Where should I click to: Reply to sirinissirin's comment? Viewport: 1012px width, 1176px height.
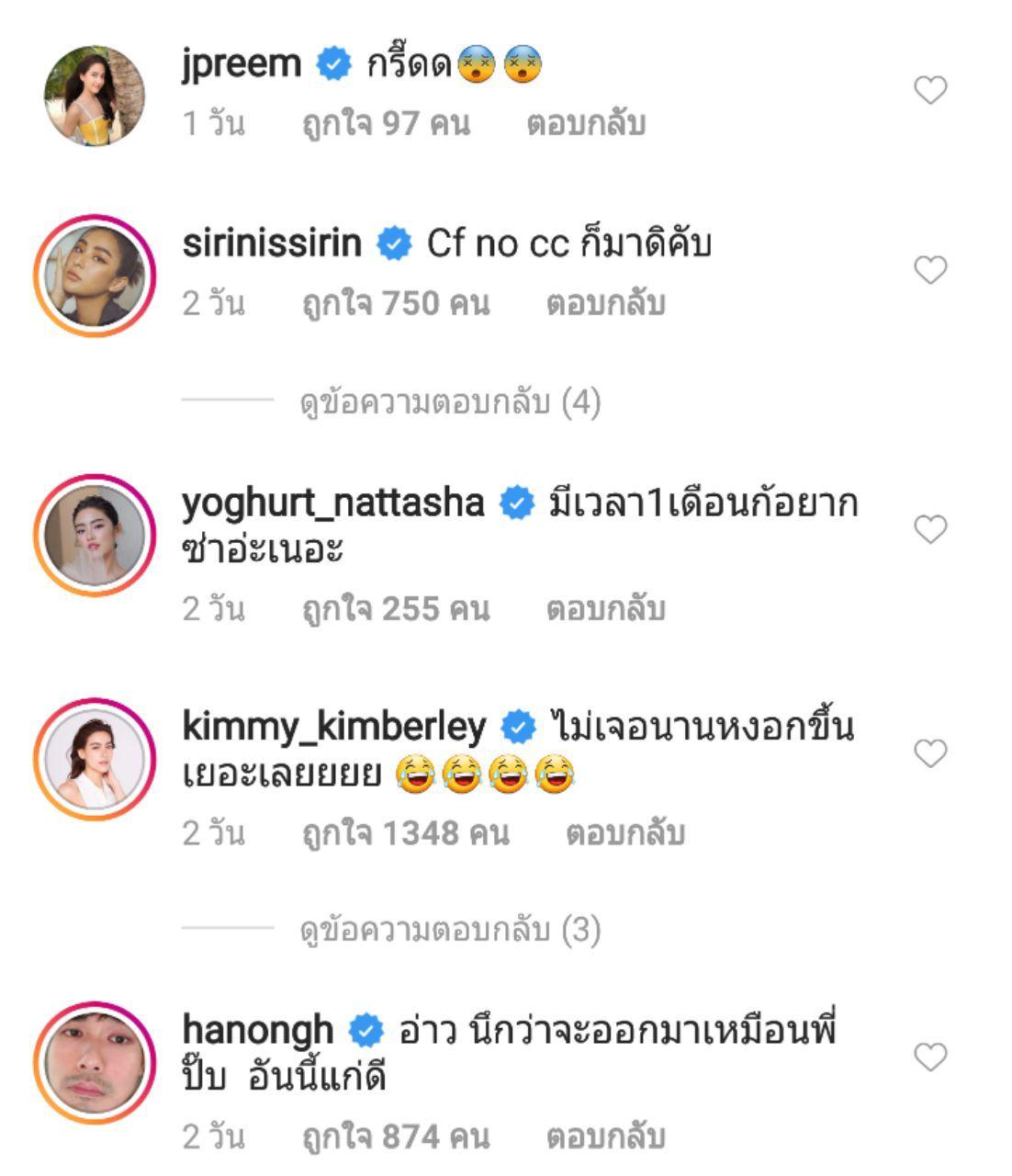click(605, 304)
